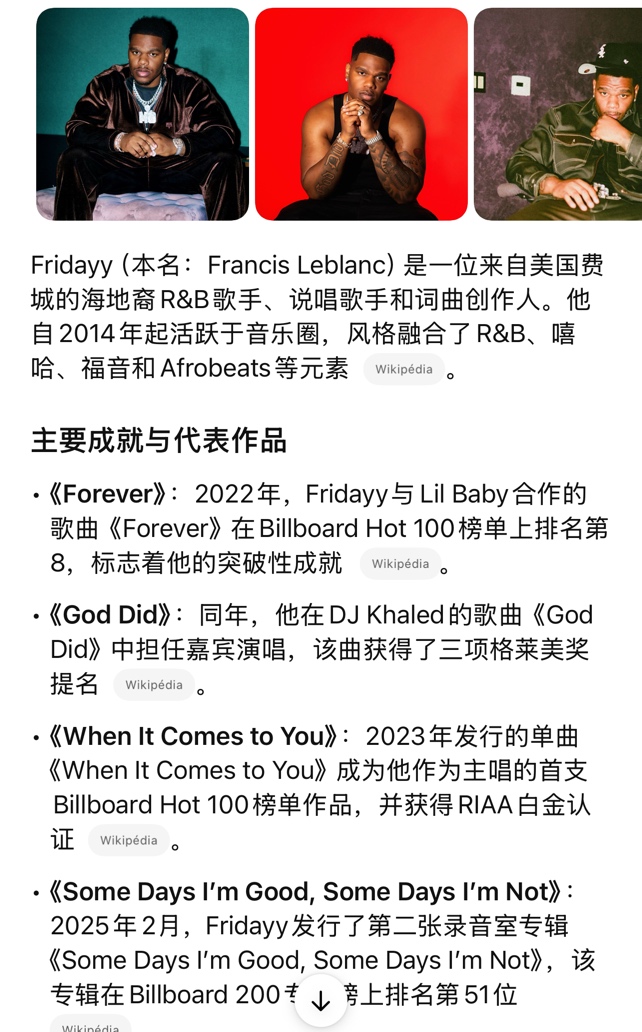Tap the down-arrow button to jump to bottom
The height and width of the screenshot is (1032, 642).
tap(321, 1002)
